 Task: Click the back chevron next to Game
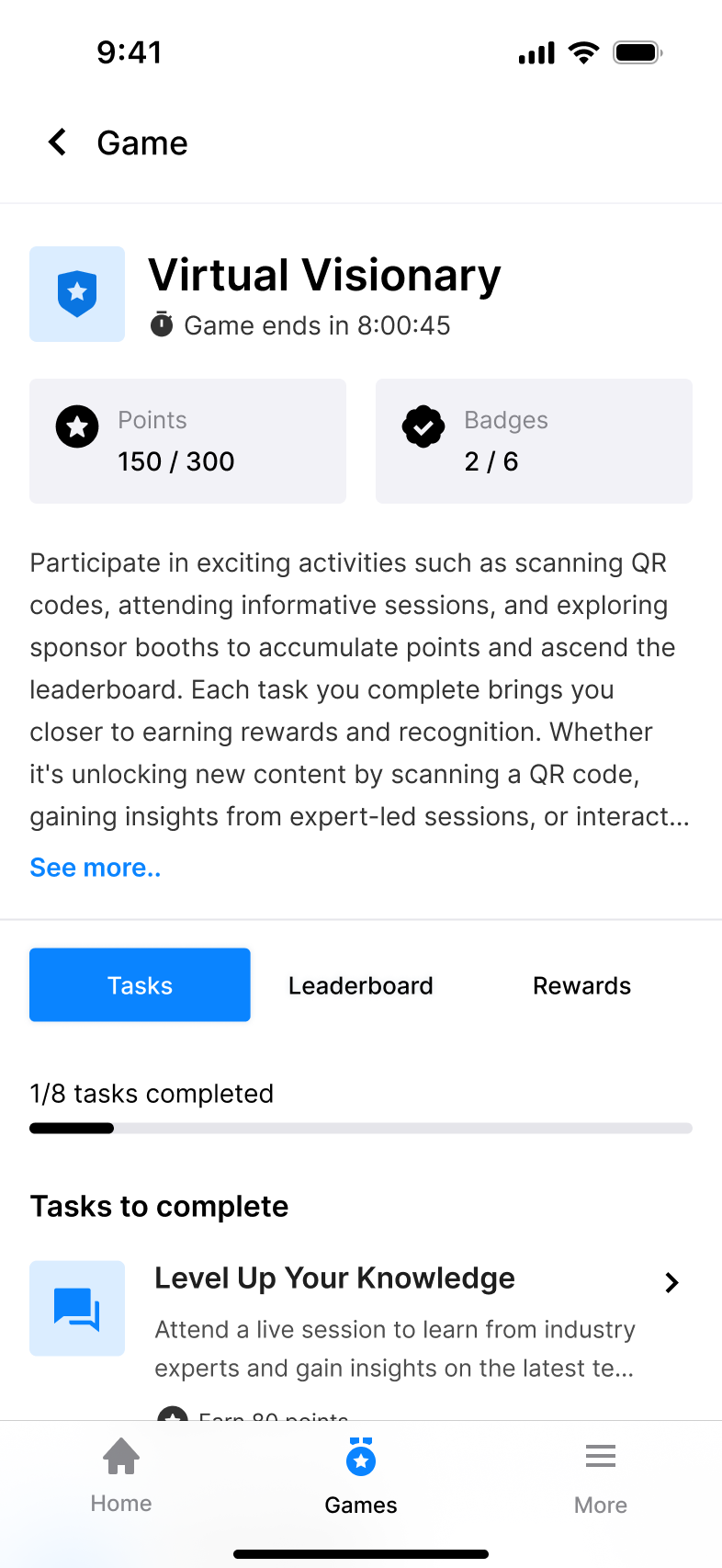coord(57,142)
